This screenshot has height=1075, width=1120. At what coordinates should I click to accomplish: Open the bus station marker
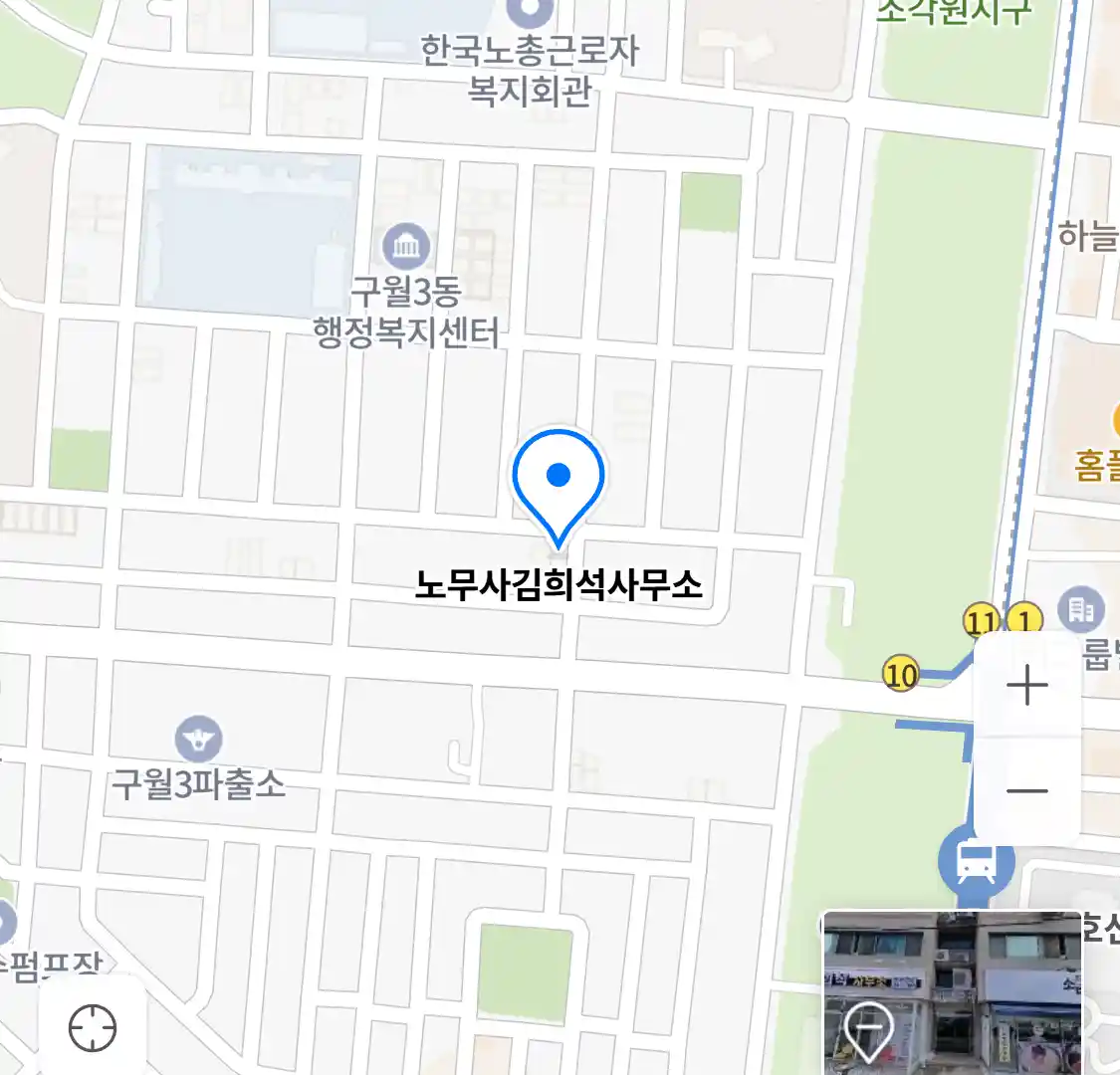(976, 863)
